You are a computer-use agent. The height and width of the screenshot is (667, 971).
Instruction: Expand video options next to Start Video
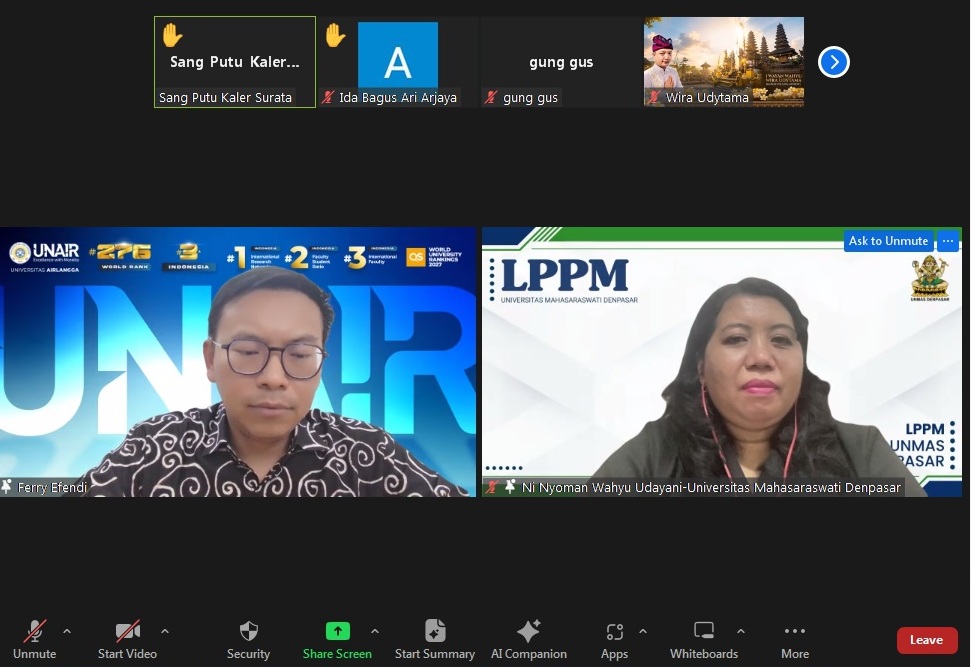(x=165, y=631)
